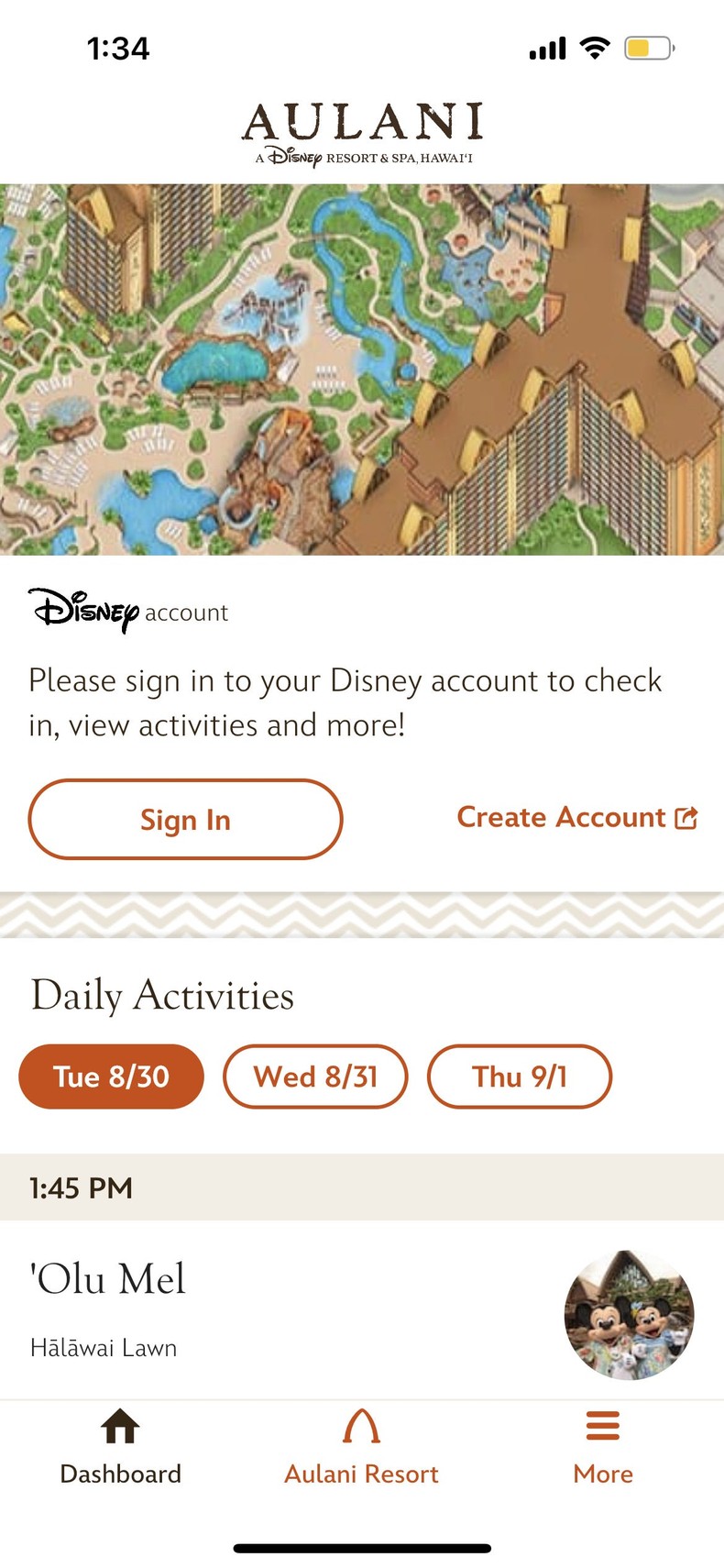Viewport: 724px width, 1568px height.
Task: Switch to the Aulani Resort tab
Action: (x=361, y=1474)
